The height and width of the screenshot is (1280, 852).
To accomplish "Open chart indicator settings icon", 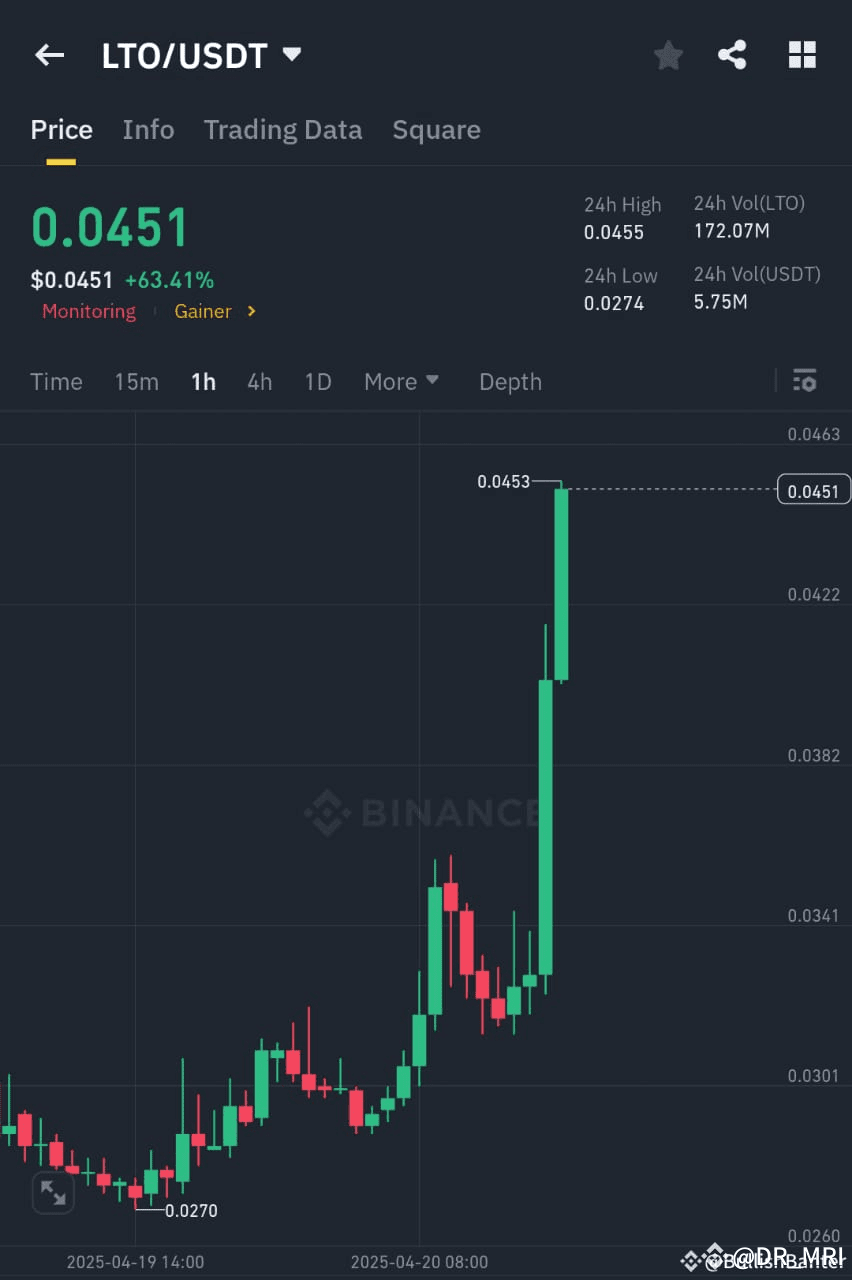I will pos(804,380).
